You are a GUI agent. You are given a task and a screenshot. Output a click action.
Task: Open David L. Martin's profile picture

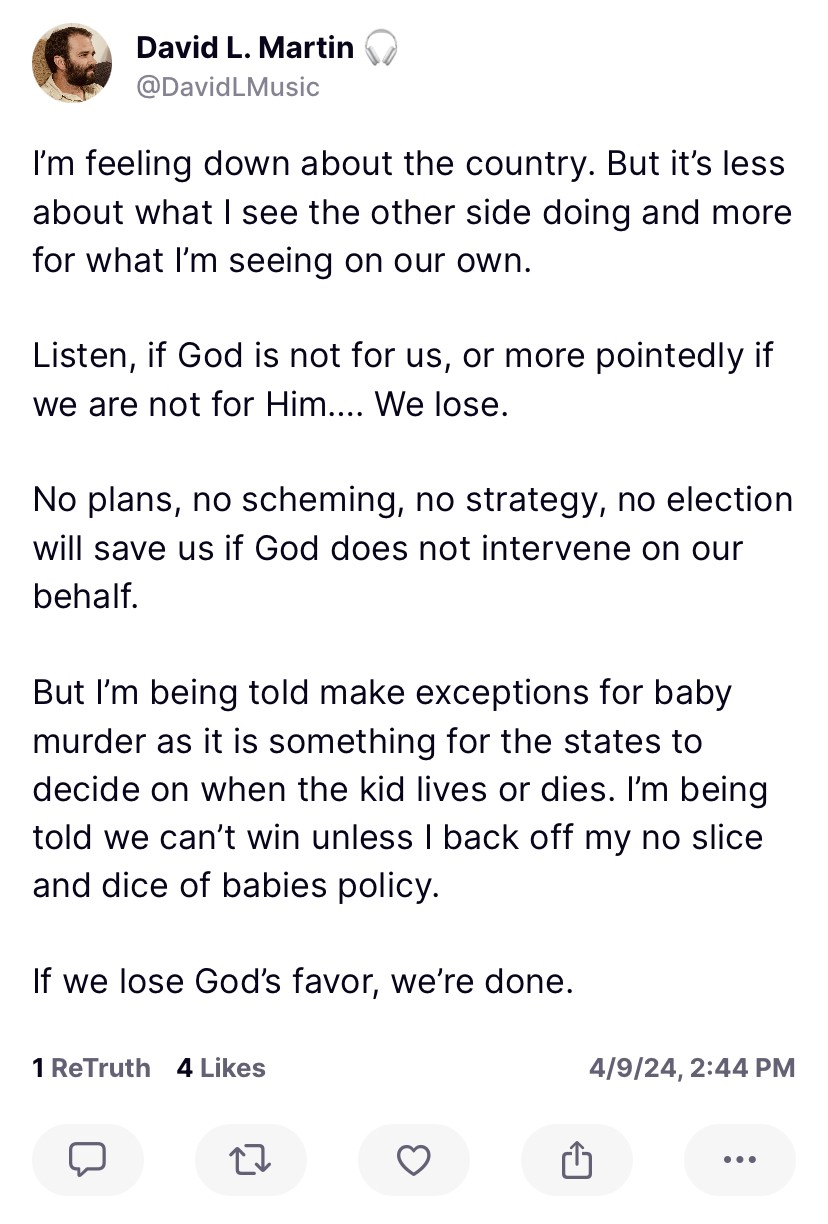[x=72, y=64]
